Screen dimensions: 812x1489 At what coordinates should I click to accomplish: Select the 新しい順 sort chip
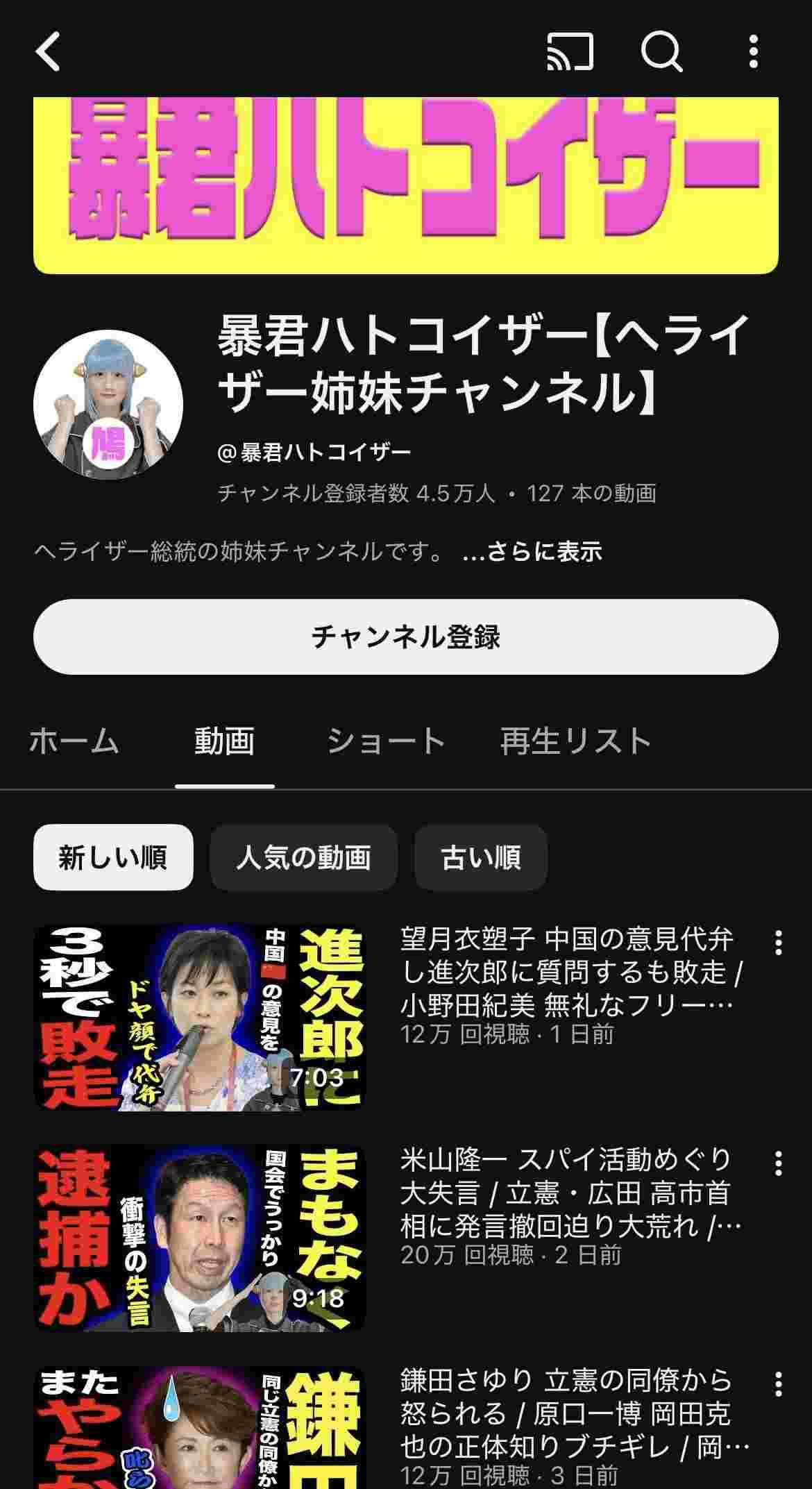[113, 857]
